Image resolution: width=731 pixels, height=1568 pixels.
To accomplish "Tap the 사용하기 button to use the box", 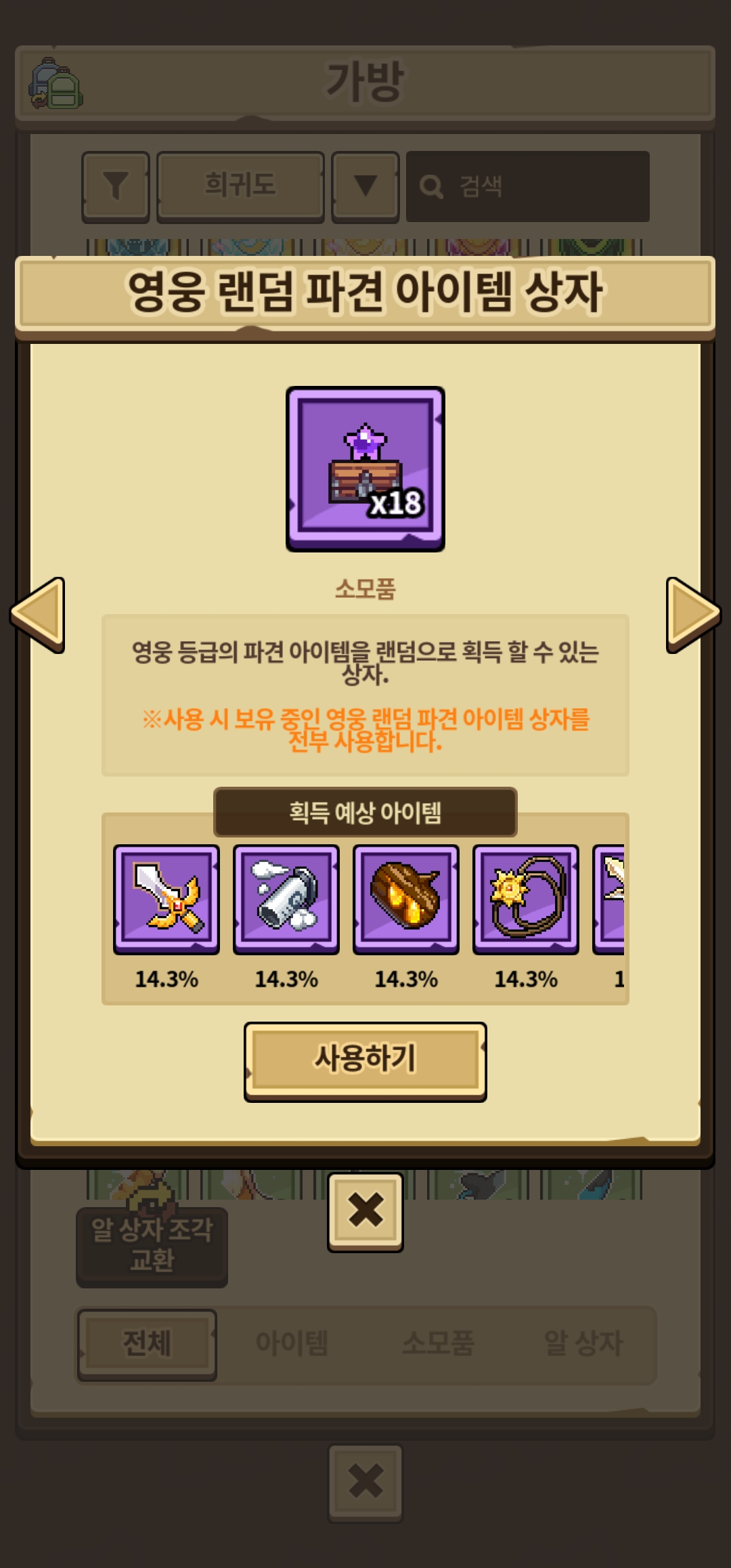I will tap(365, 1061).
